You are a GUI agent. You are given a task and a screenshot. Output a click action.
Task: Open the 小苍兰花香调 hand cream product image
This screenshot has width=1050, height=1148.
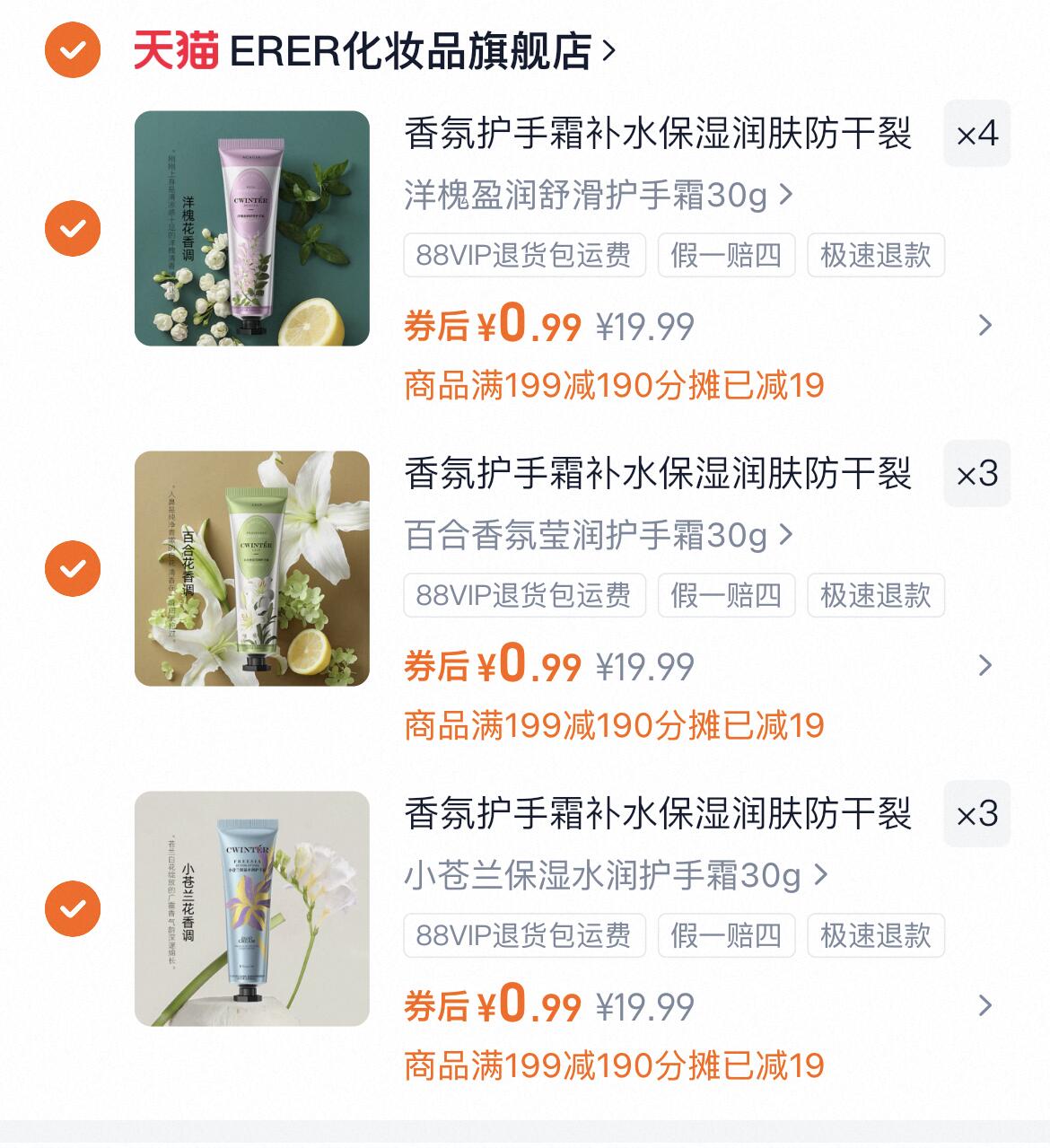pyautogui.click(x=252, y=908)
